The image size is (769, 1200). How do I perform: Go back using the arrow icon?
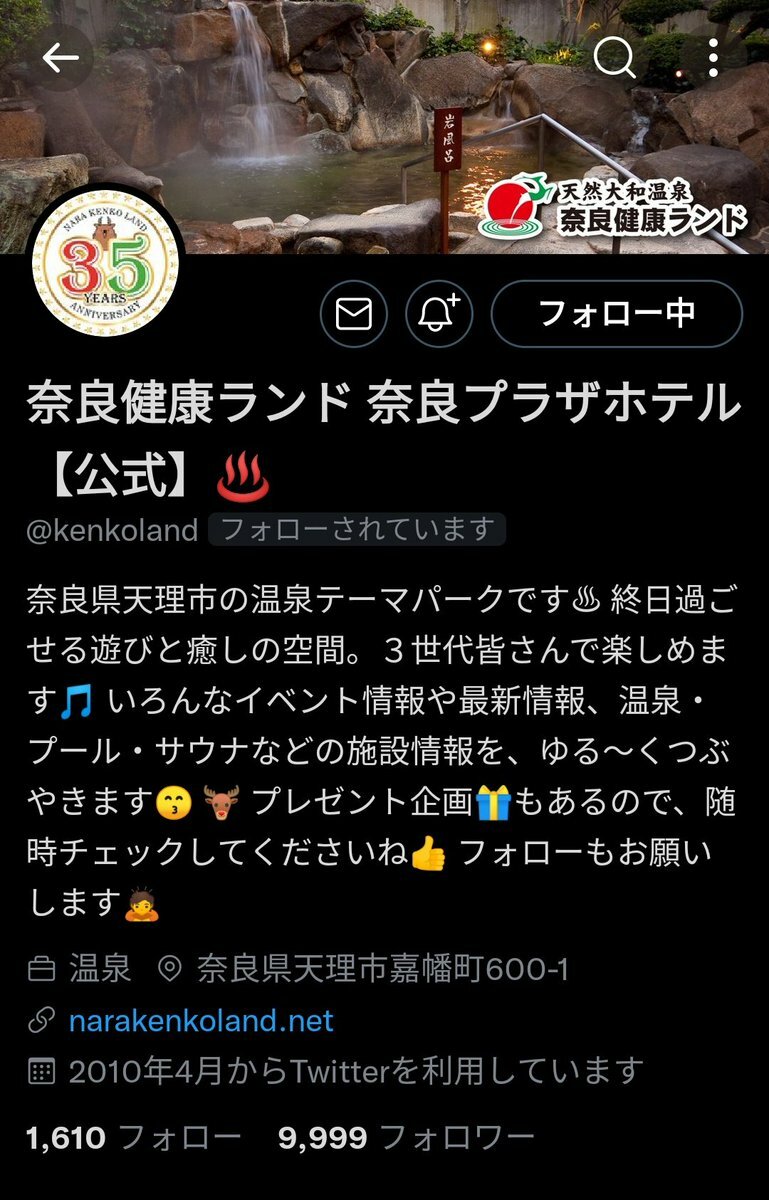(x=60, y=59)
